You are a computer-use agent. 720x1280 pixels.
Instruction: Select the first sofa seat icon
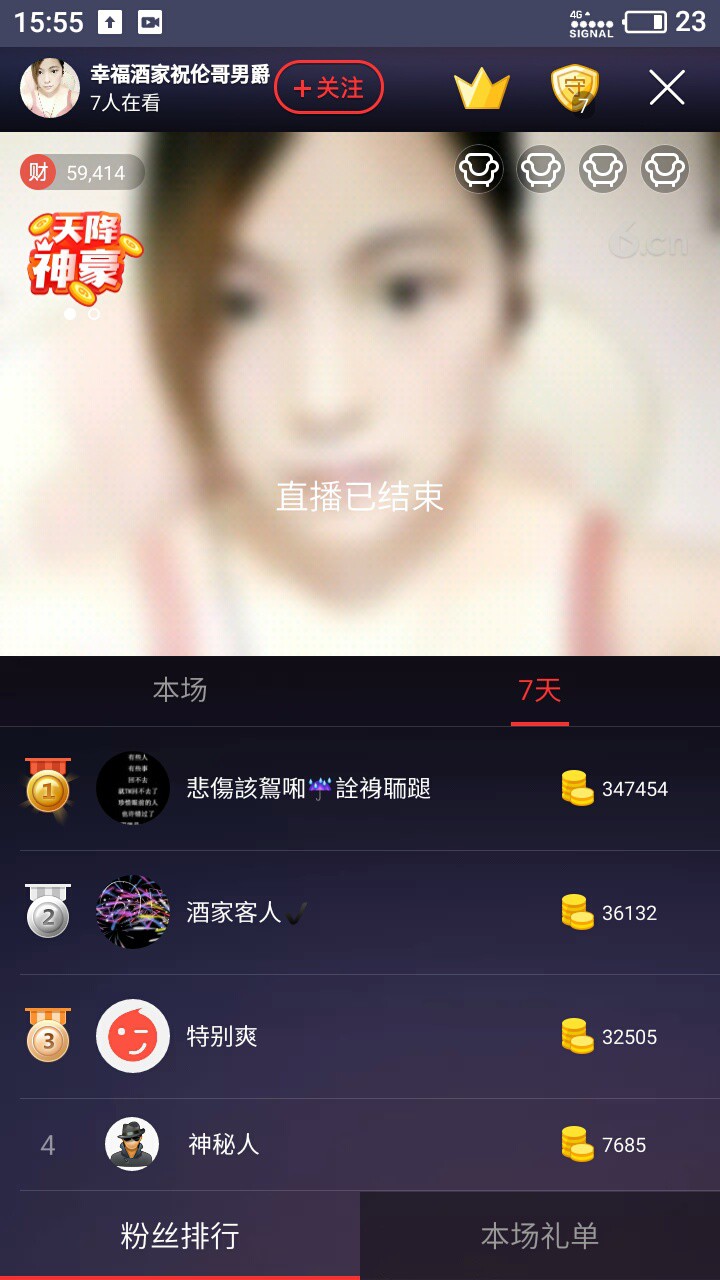pyautogui.click(x=480, y=170)
